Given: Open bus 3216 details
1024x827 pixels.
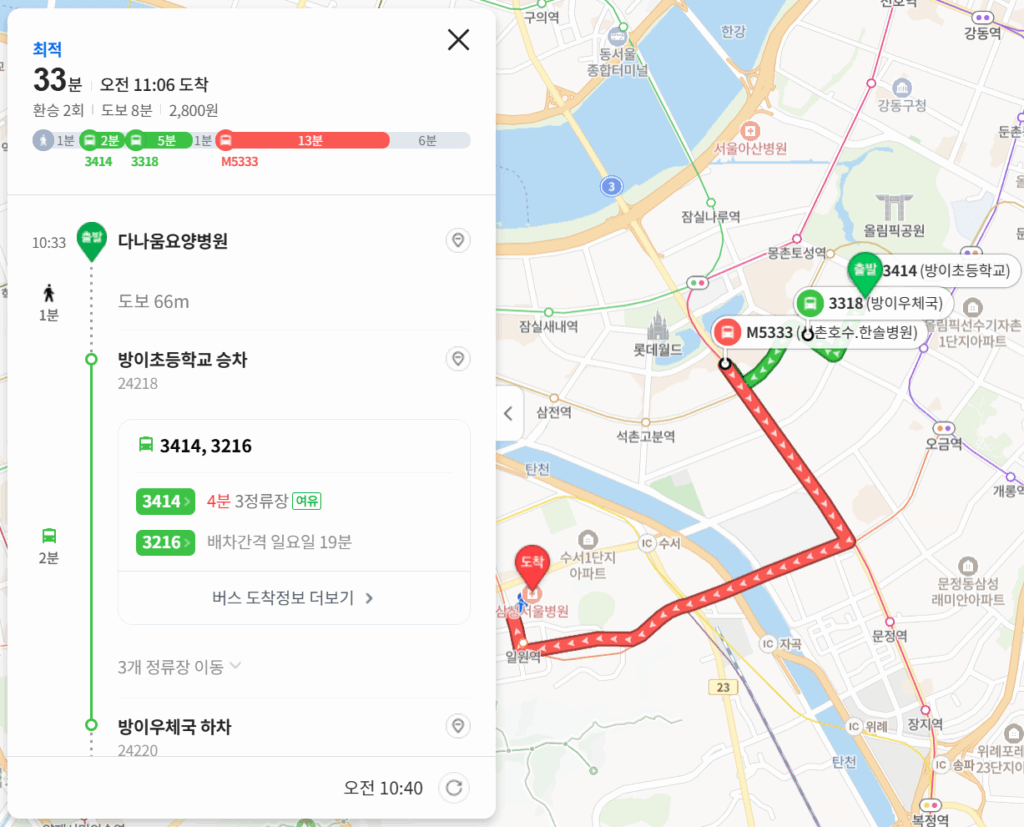Looking at the screenshot, I should pos(165,542).
